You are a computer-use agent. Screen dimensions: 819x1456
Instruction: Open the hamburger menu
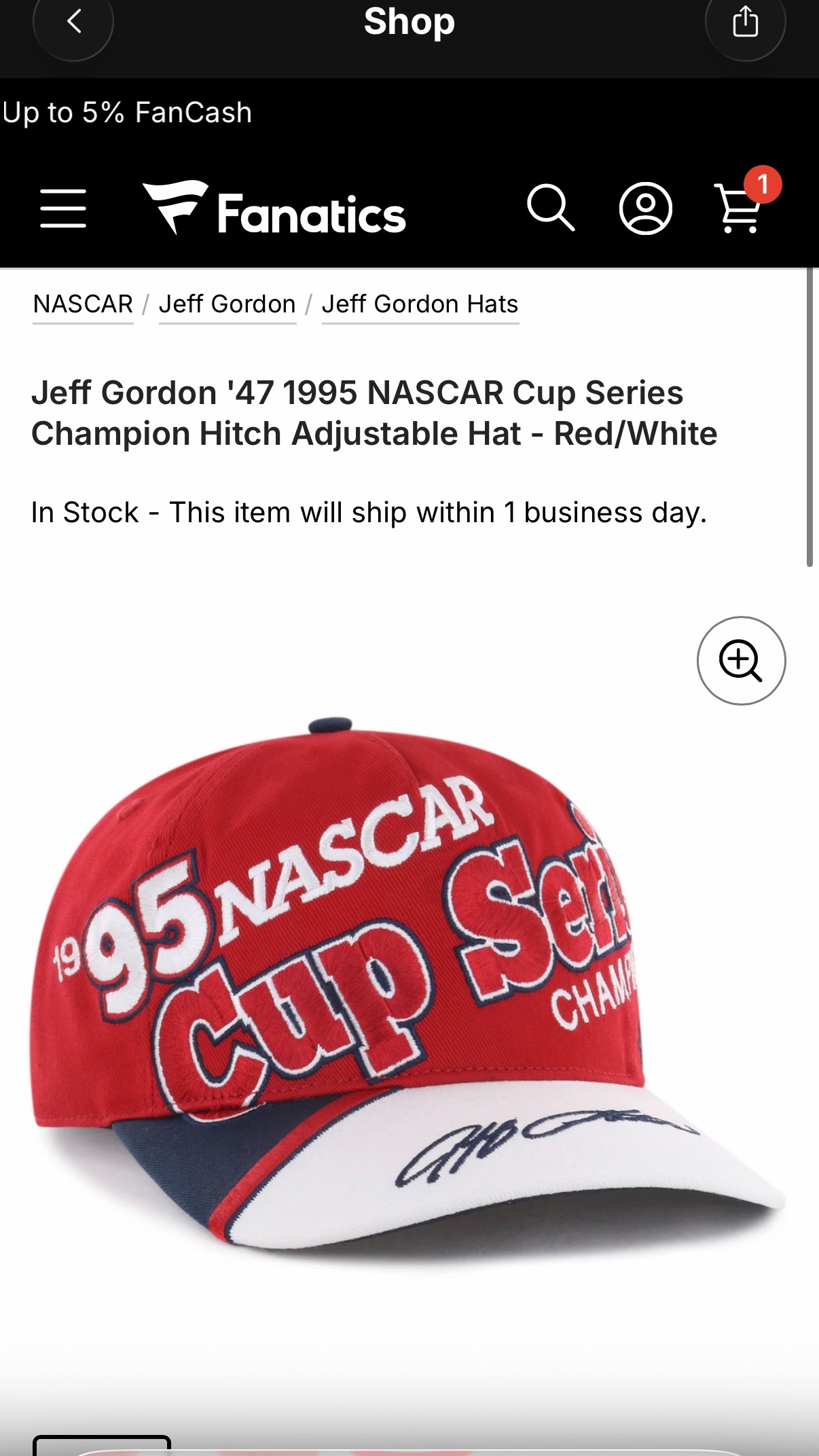63,208
